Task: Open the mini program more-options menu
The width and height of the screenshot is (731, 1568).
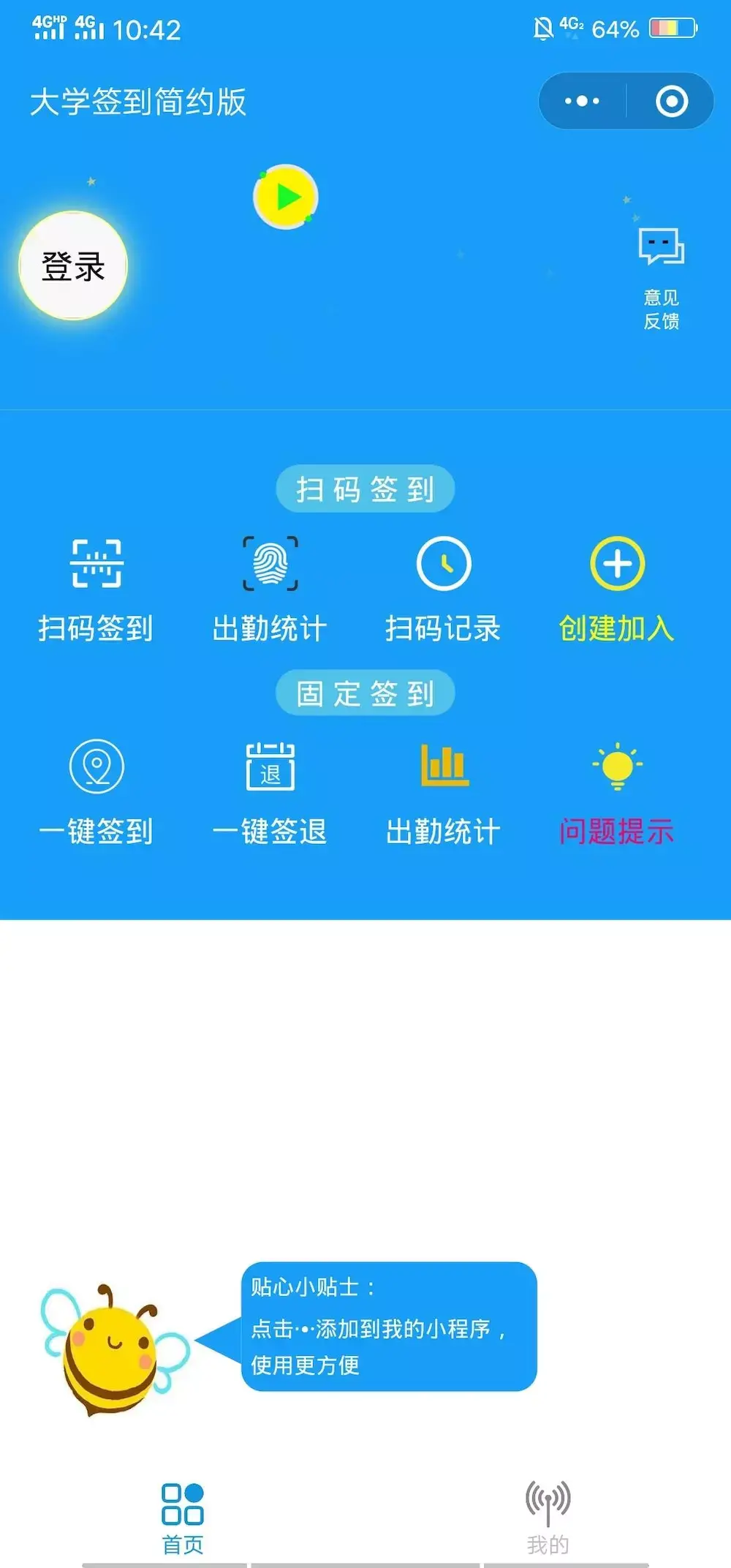Action: [x=582, y=101]
